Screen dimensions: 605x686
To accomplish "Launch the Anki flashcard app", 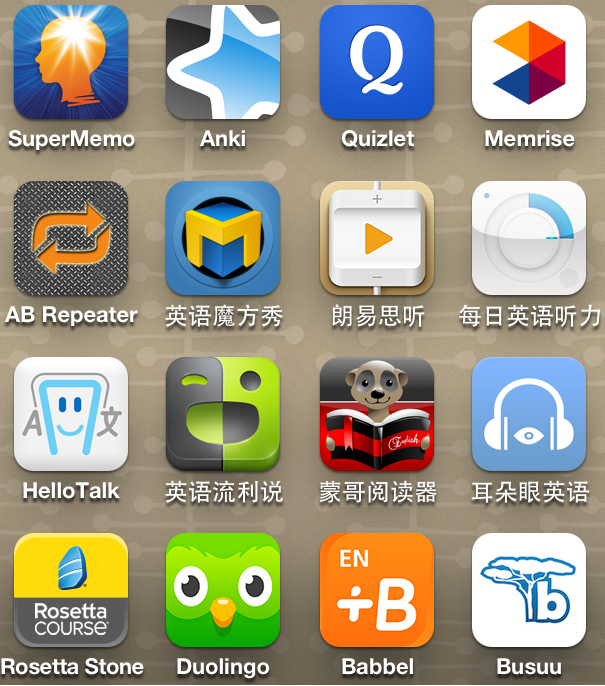I will click(x=223, y=62).
